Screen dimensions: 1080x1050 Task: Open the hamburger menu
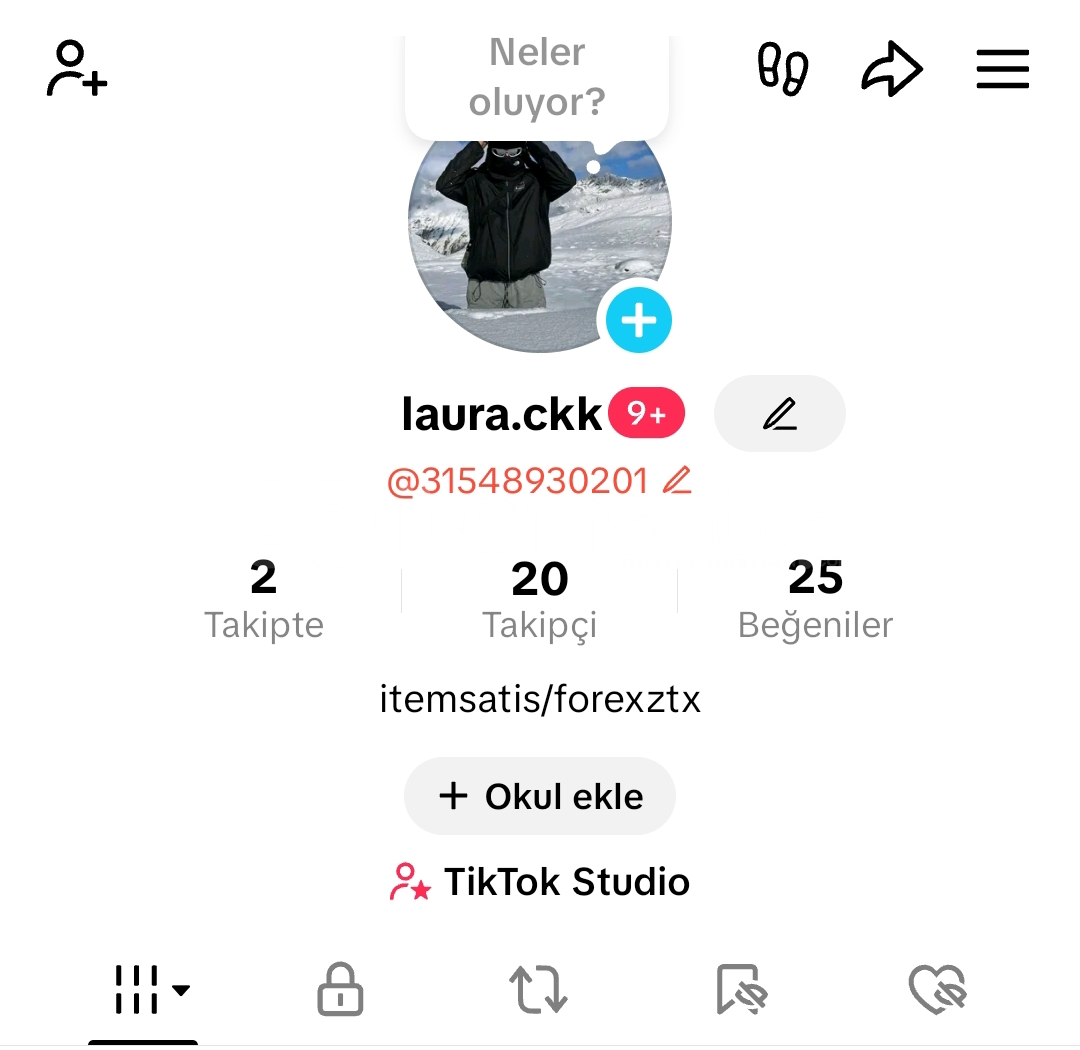1002,70
